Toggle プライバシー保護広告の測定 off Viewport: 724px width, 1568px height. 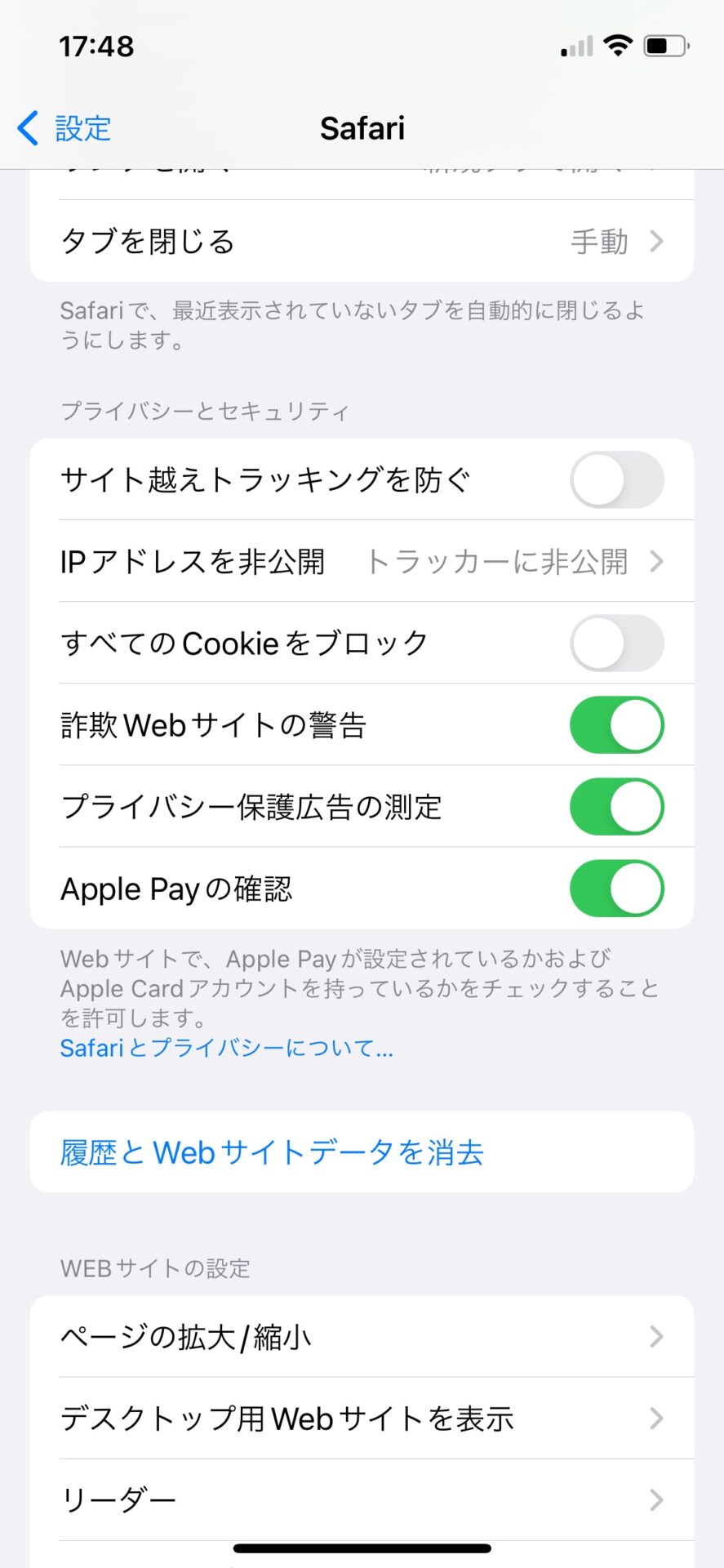coord(616,807)
